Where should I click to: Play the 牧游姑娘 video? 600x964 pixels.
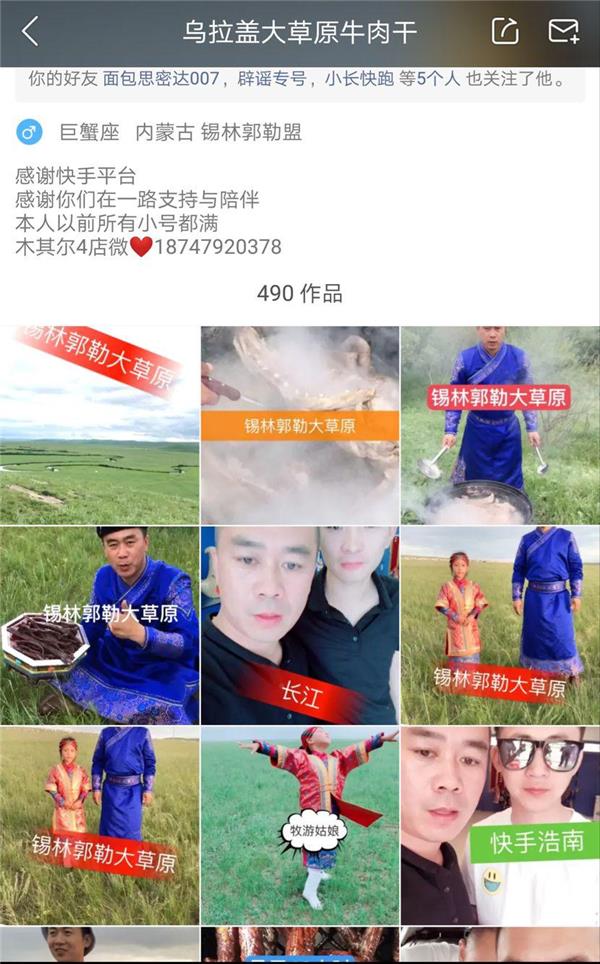coord(300,825)
